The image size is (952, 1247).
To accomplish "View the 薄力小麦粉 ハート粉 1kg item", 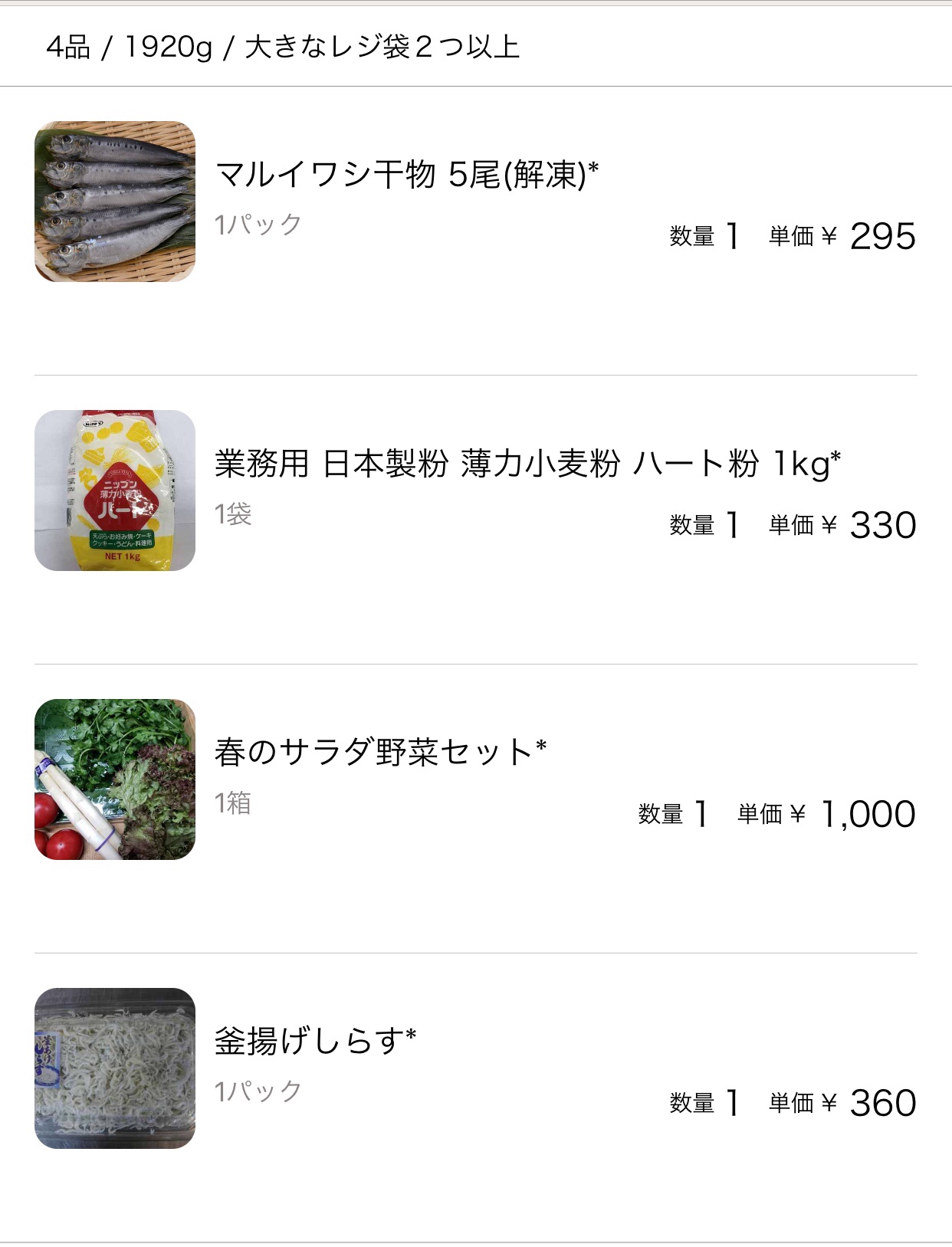I will [x=527, y=464].
